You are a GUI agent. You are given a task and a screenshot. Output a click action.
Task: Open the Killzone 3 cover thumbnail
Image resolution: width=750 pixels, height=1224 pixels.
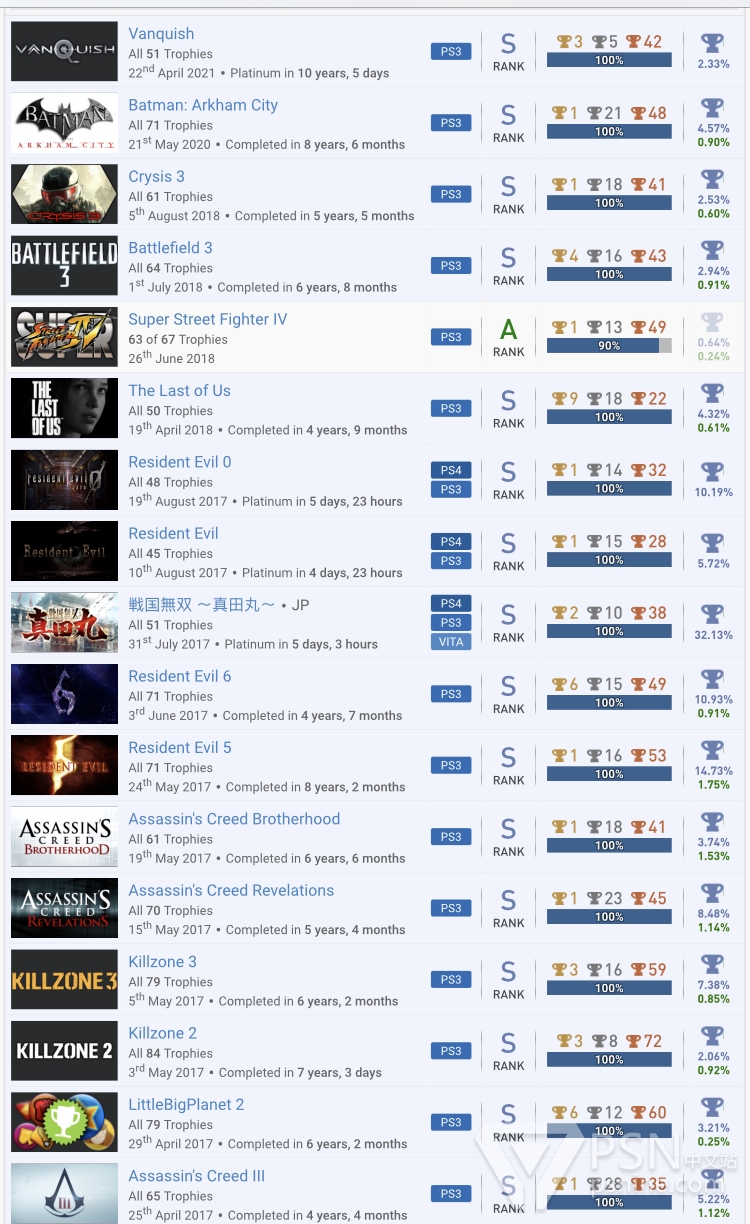(x=64, y=980)
